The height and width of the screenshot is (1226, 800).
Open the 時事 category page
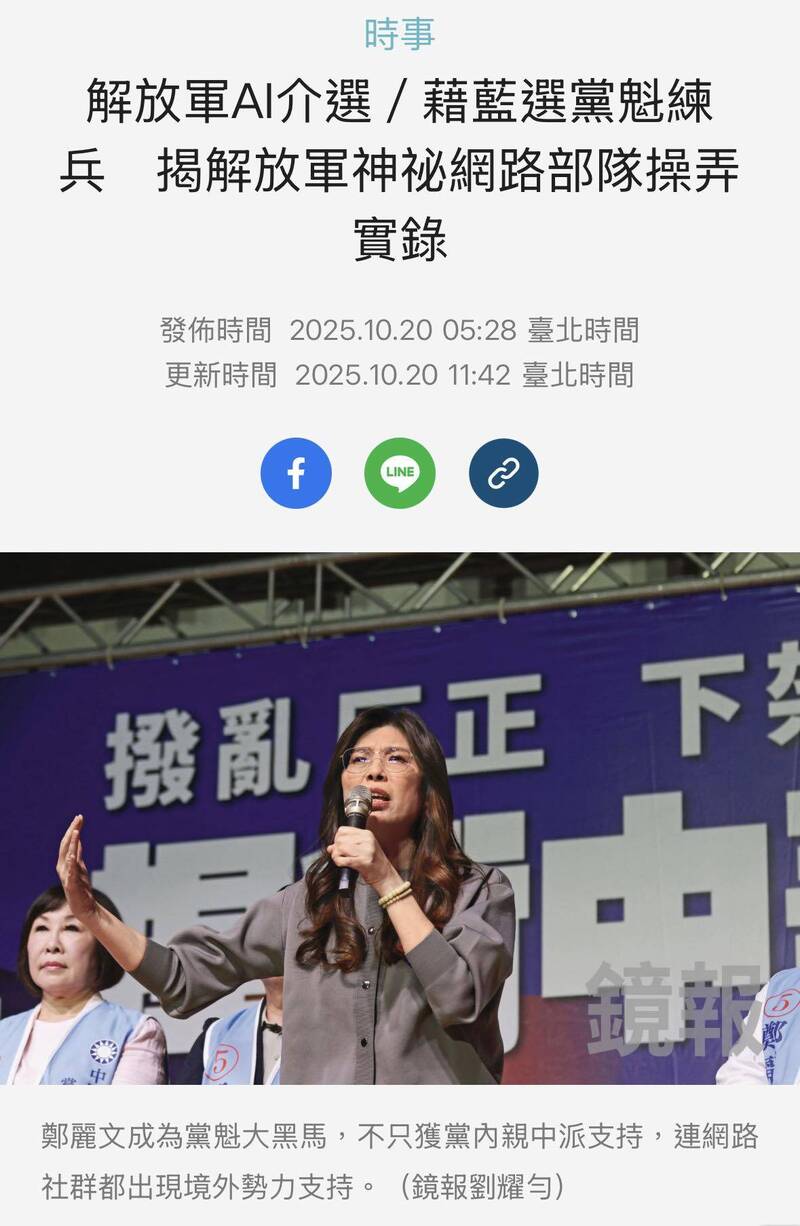(400, 32)
